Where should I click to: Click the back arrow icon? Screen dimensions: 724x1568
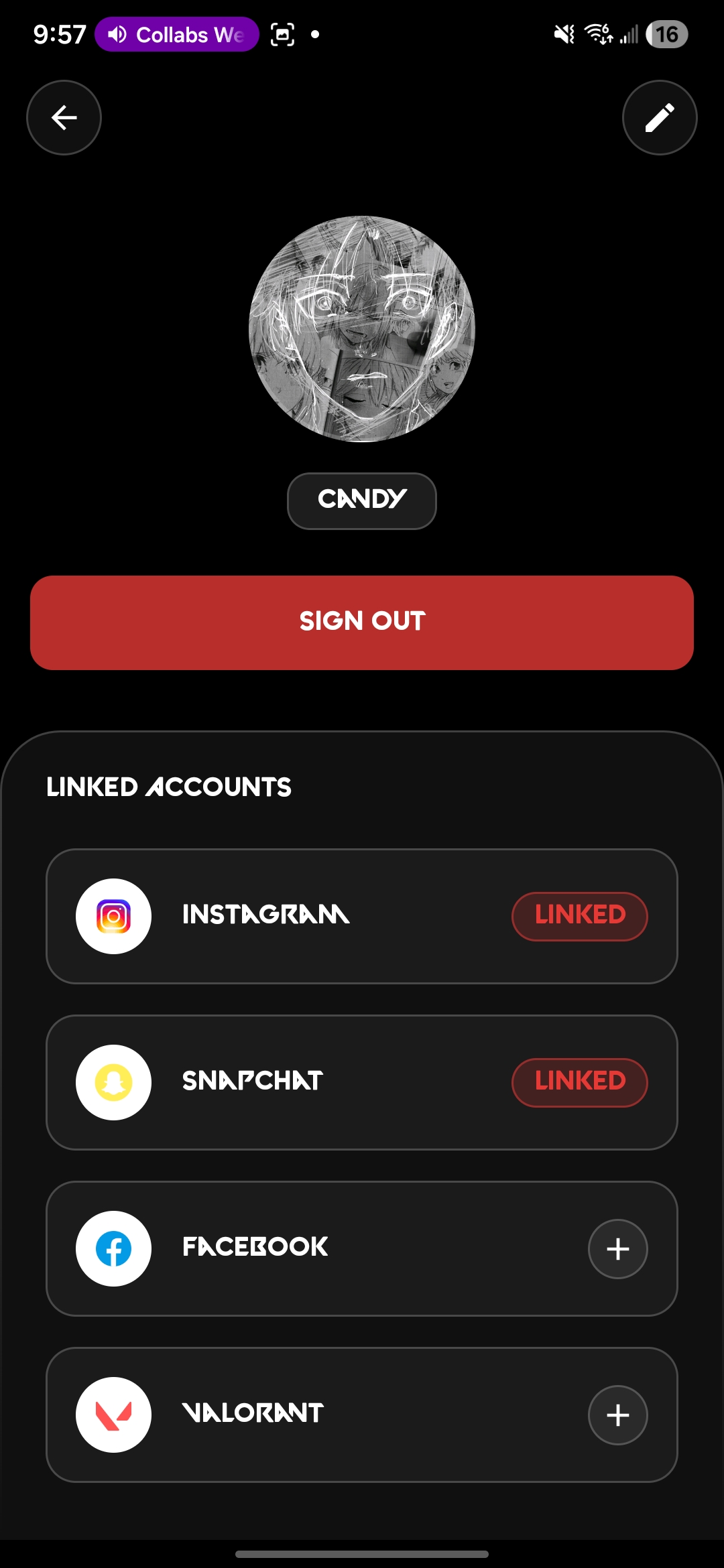tap(63, 117)
